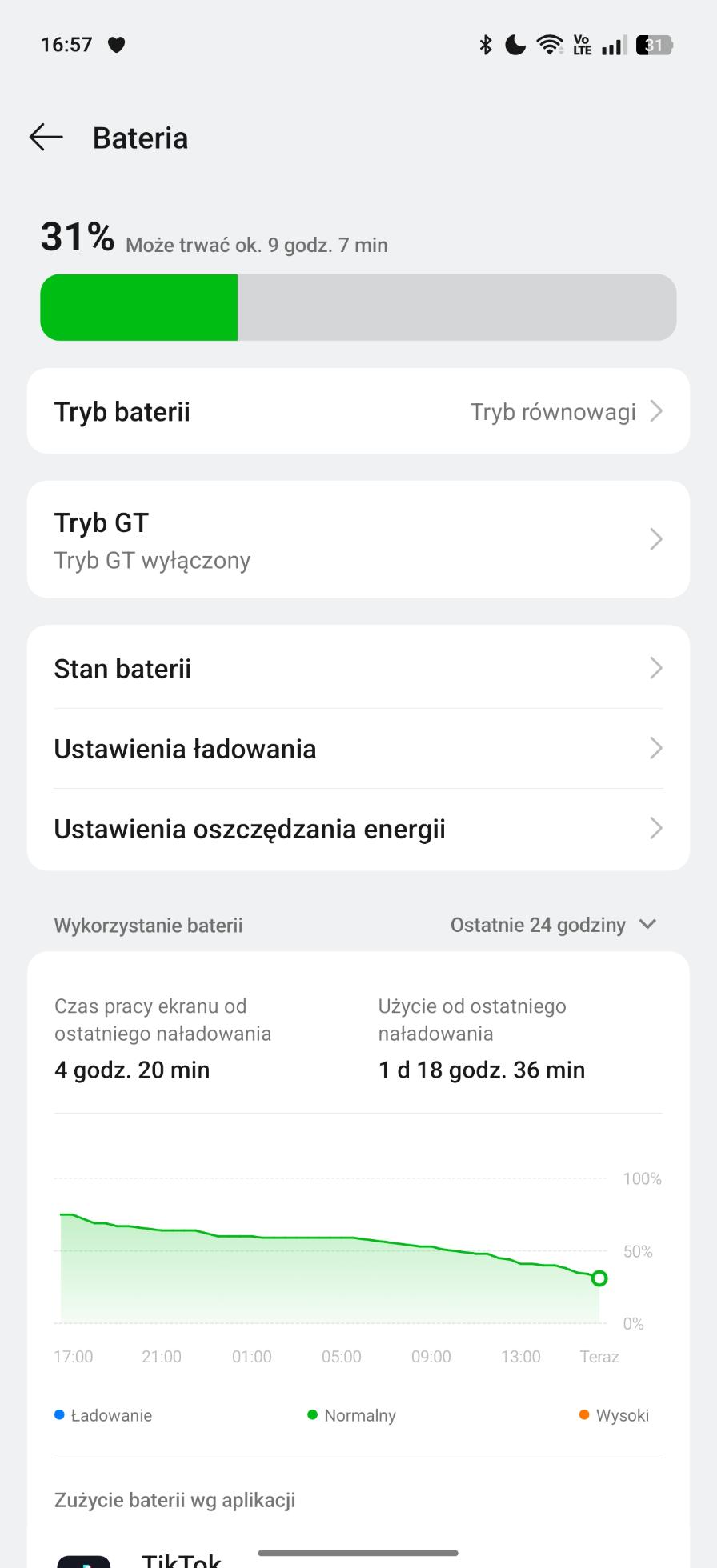Open the Tryb GT row
This screenshot has height=1568, width=717.
[x=358, y=540]
